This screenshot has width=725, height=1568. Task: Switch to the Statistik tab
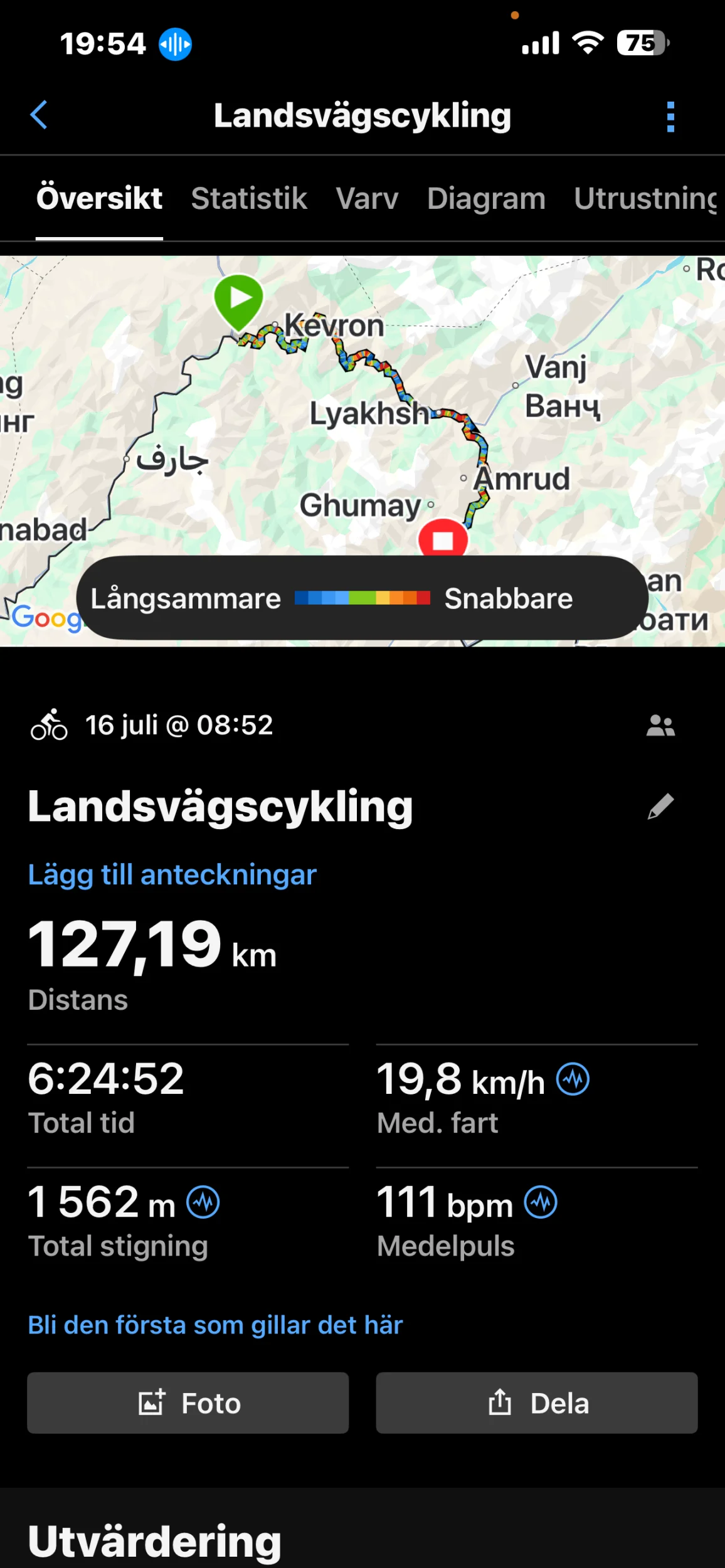[249, 198]
